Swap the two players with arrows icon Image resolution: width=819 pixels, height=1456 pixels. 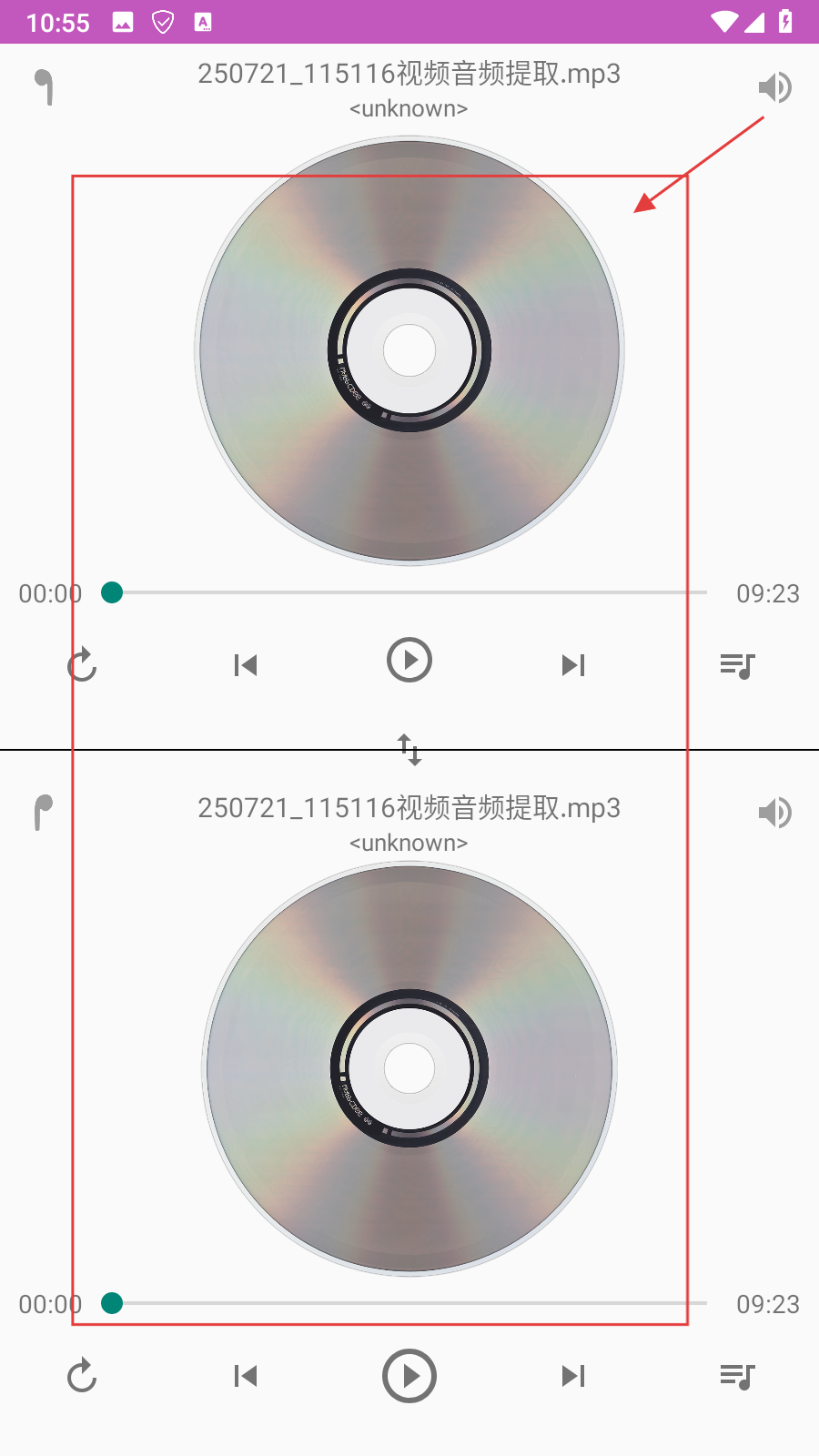pyautogui.click(x=409, y=750)
